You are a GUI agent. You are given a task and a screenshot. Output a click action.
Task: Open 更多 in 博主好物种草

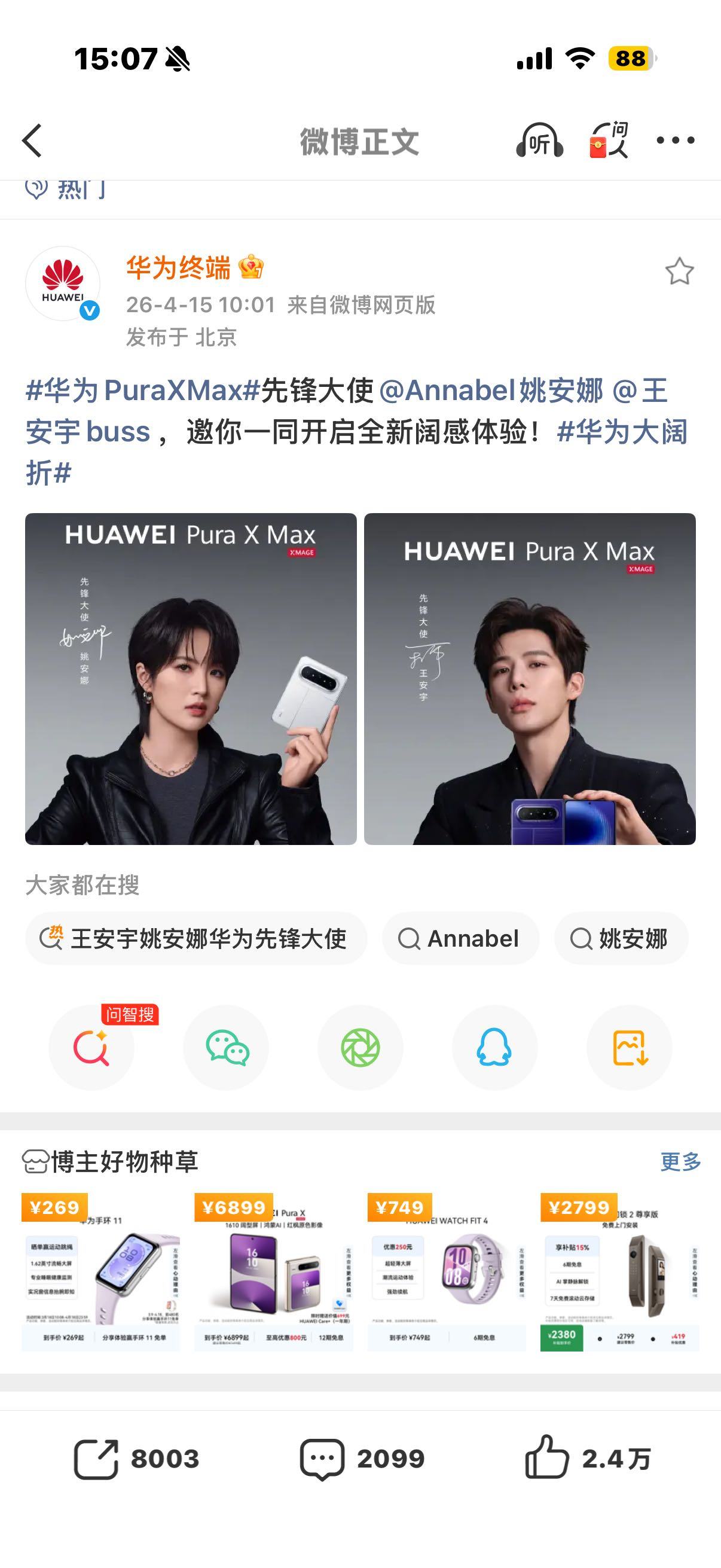[x=680, y=1161]
